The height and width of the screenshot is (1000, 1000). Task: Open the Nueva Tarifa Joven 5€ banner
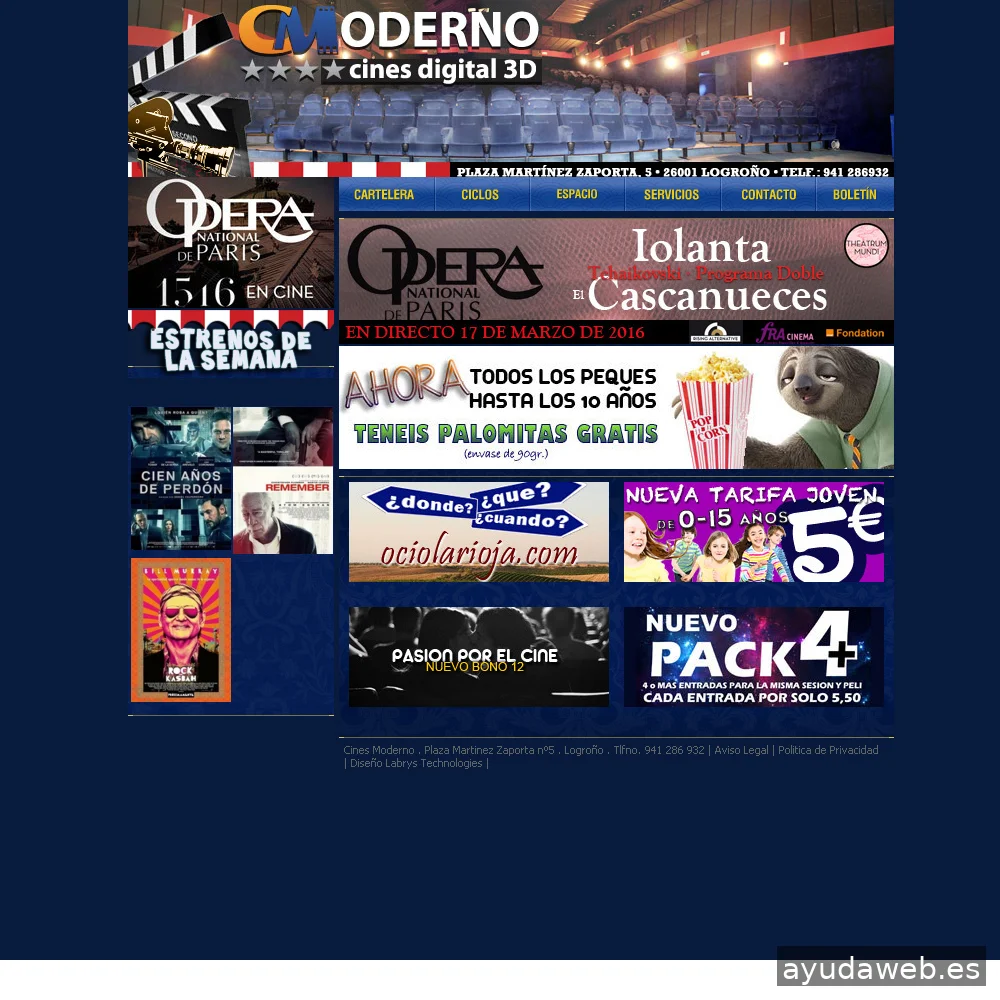point(754,532)
